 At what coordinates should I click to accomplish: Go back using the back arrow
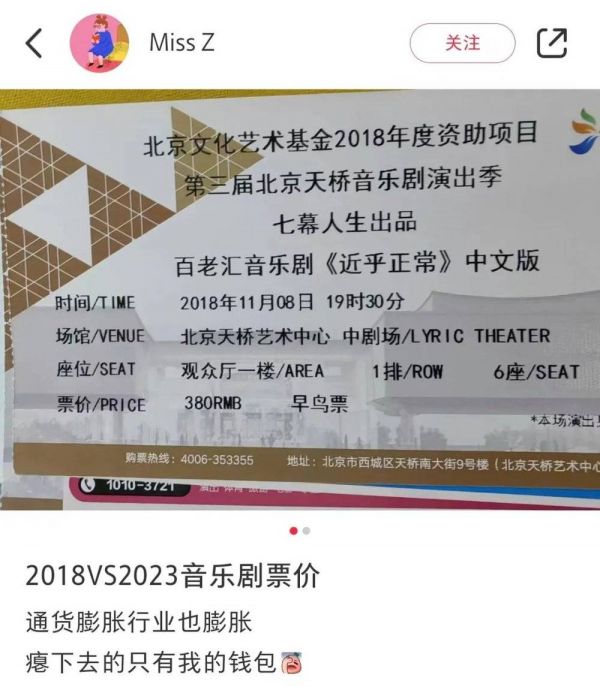tap(34, 43)
